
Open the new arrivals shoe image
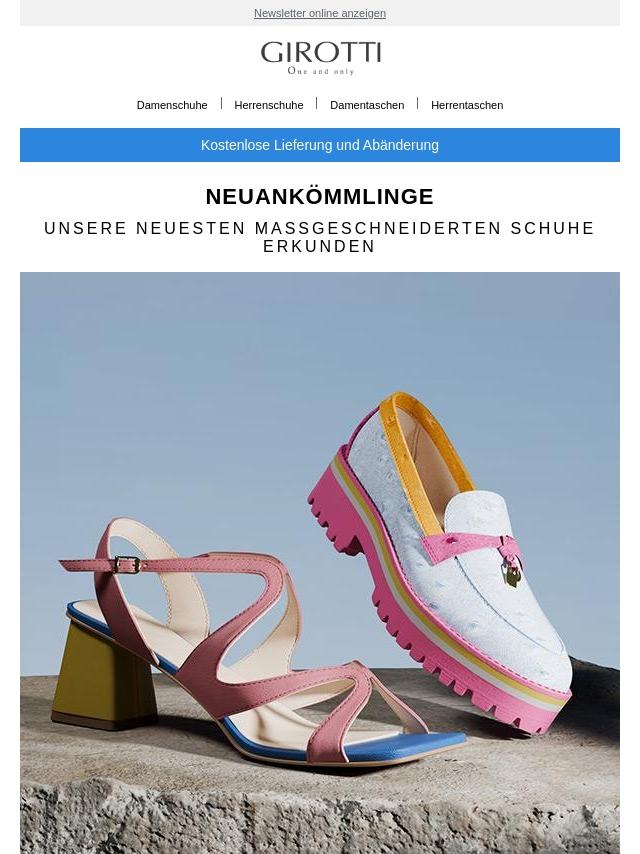click(x=320, y=563)
